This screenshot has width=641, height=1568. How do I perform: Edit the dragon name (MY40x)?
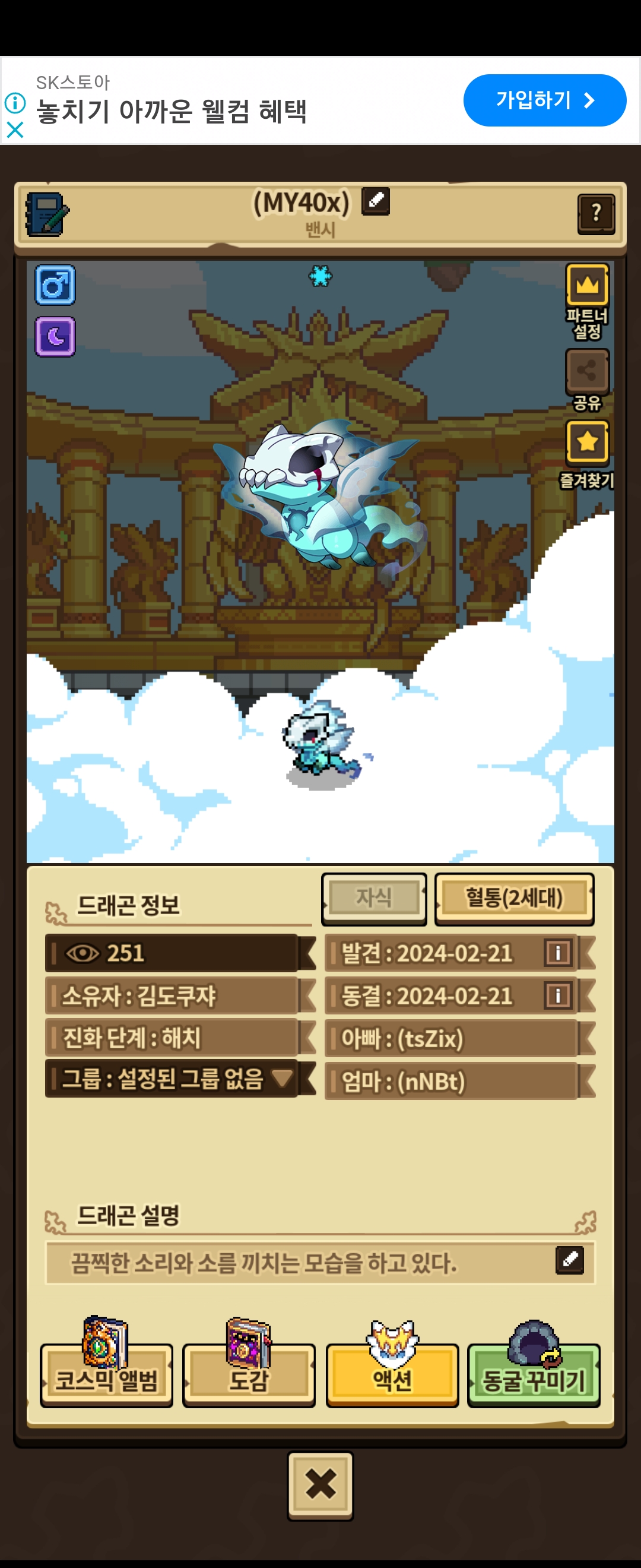click(x=375, y=201)
